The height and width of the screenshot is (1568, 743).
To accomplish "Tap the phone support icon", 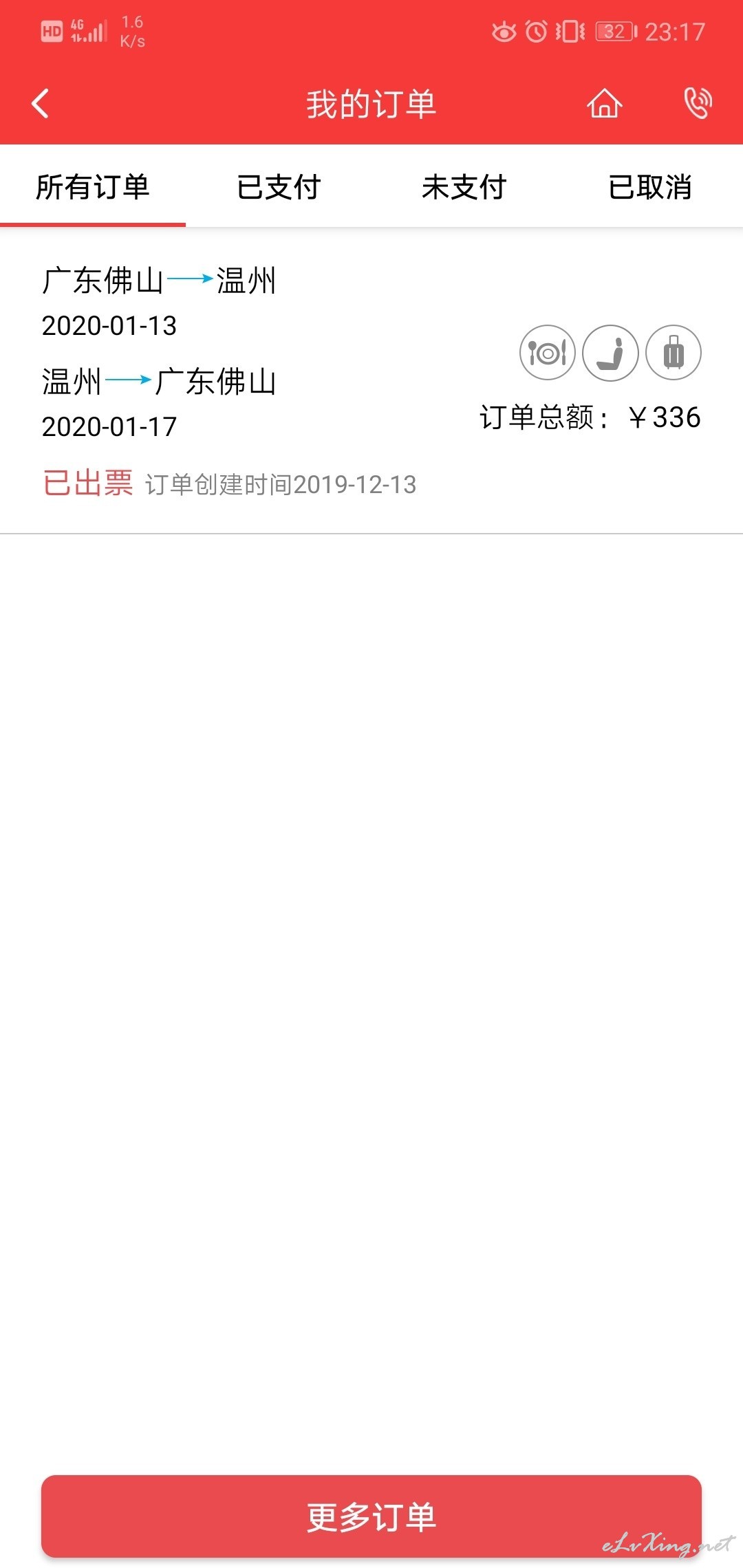I will tap(698, 104).
